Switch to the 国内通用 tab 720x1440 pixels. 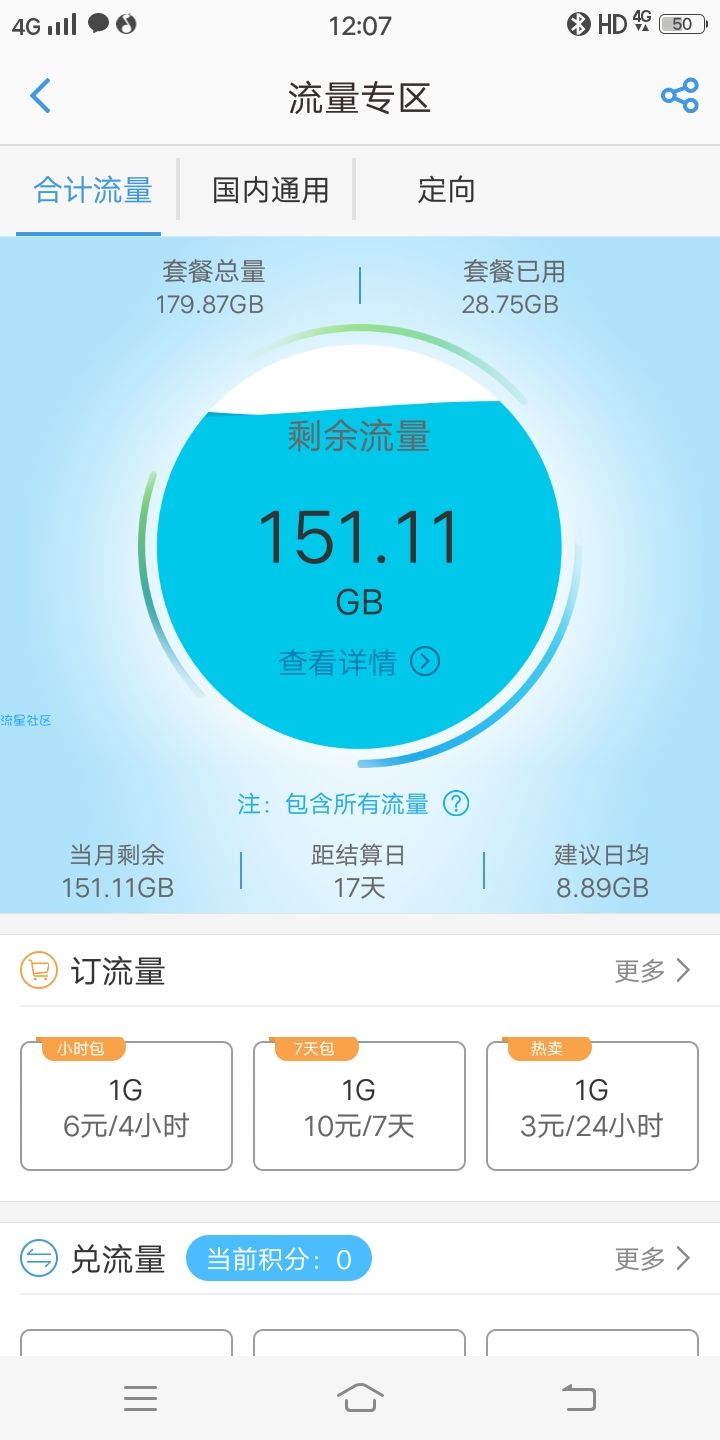[x=271, y=190]
